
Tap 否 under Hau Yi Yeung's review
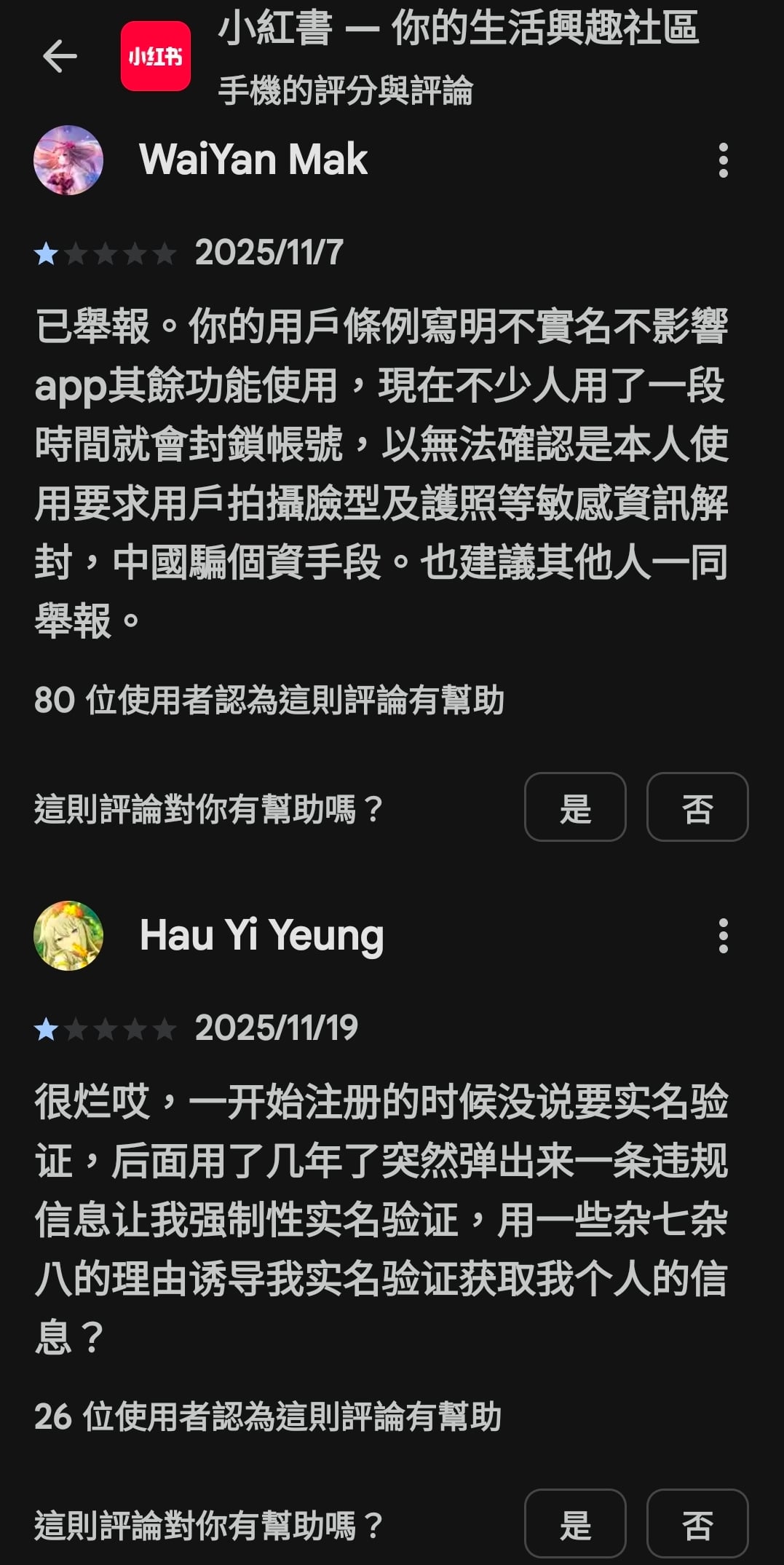697,1524
